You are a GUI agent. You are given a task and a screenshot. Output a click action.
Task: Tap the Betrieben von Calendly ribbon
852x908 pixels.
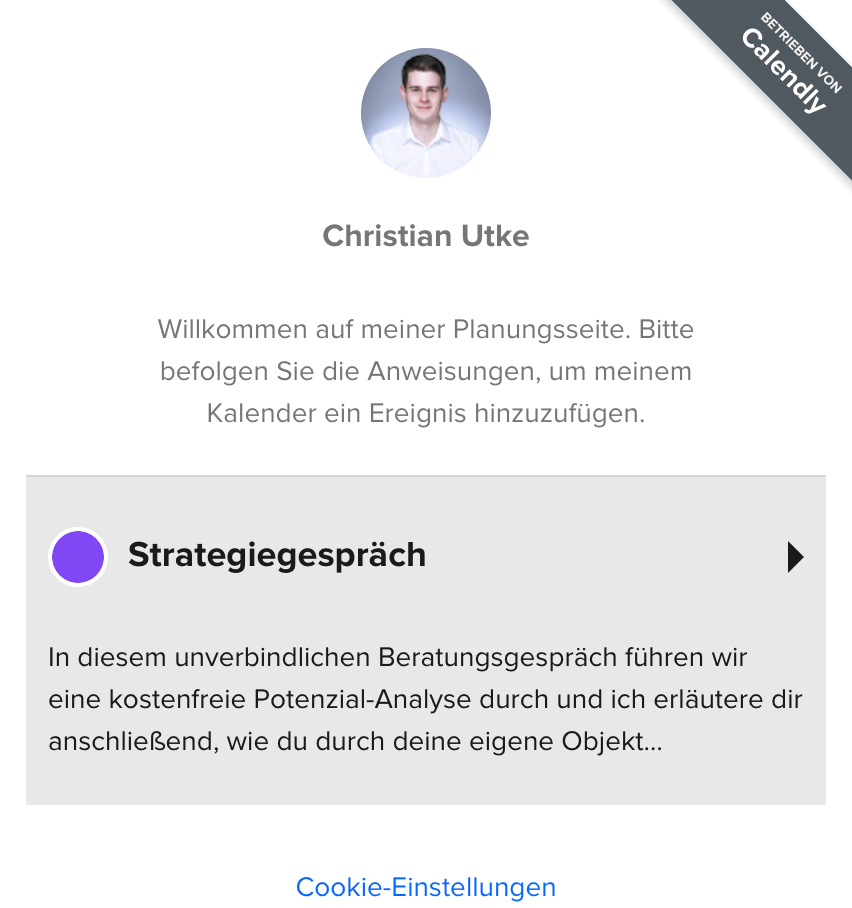point(787,66)
